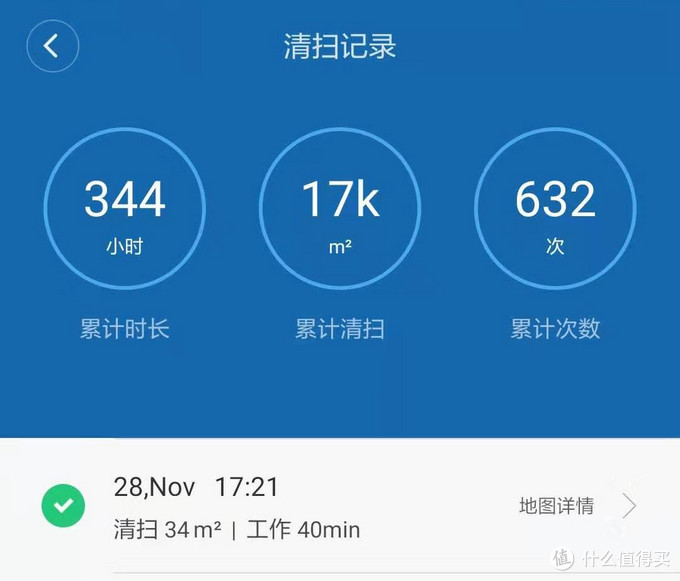Go back from cleaning records
Screen dimensions: 680x581
point(52,46)
